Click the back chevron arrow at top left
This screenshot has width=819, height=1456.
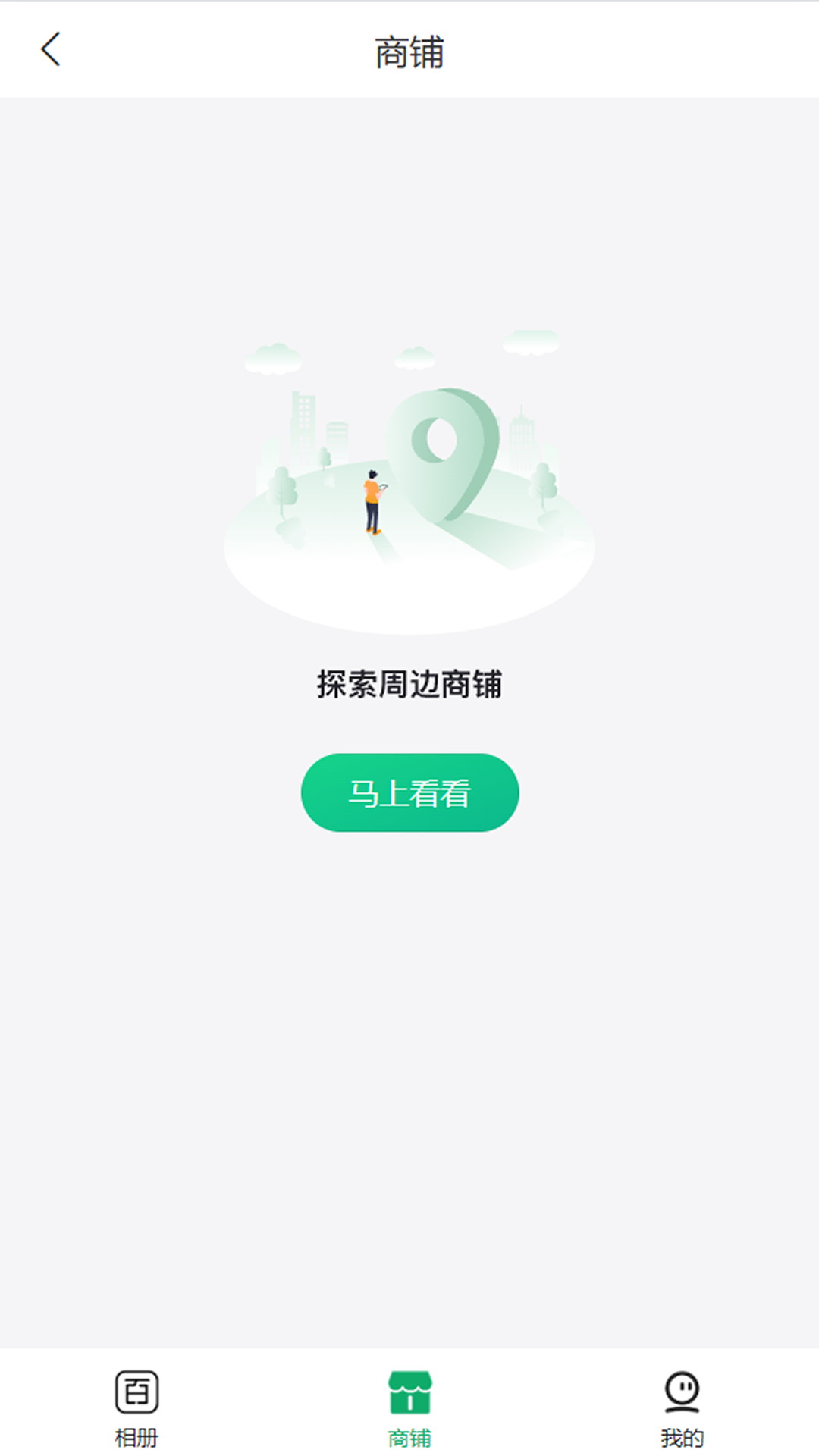click(x=49, y=49)
